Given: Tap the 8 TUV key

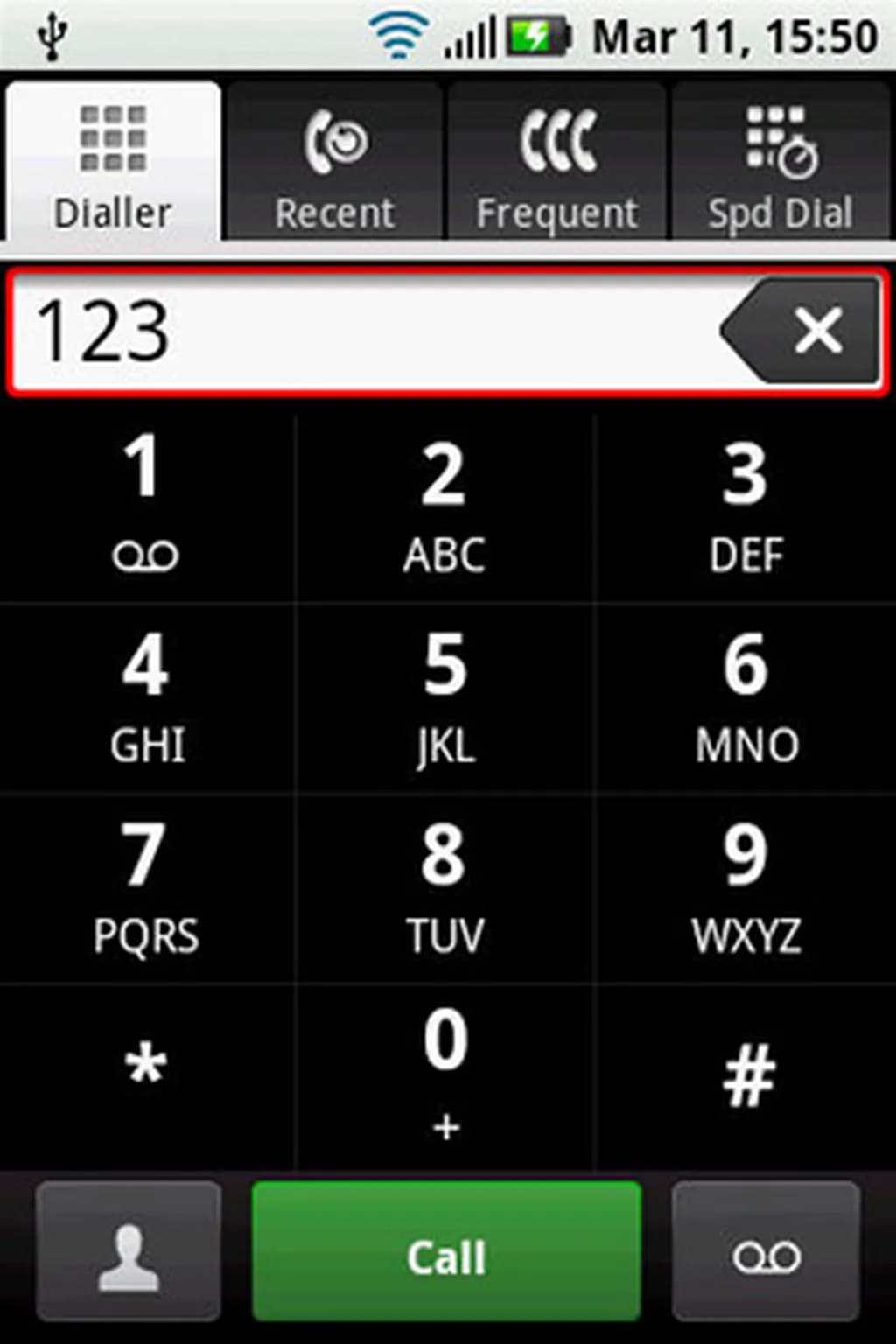Looking at the screenshot, I should [444, 888].
